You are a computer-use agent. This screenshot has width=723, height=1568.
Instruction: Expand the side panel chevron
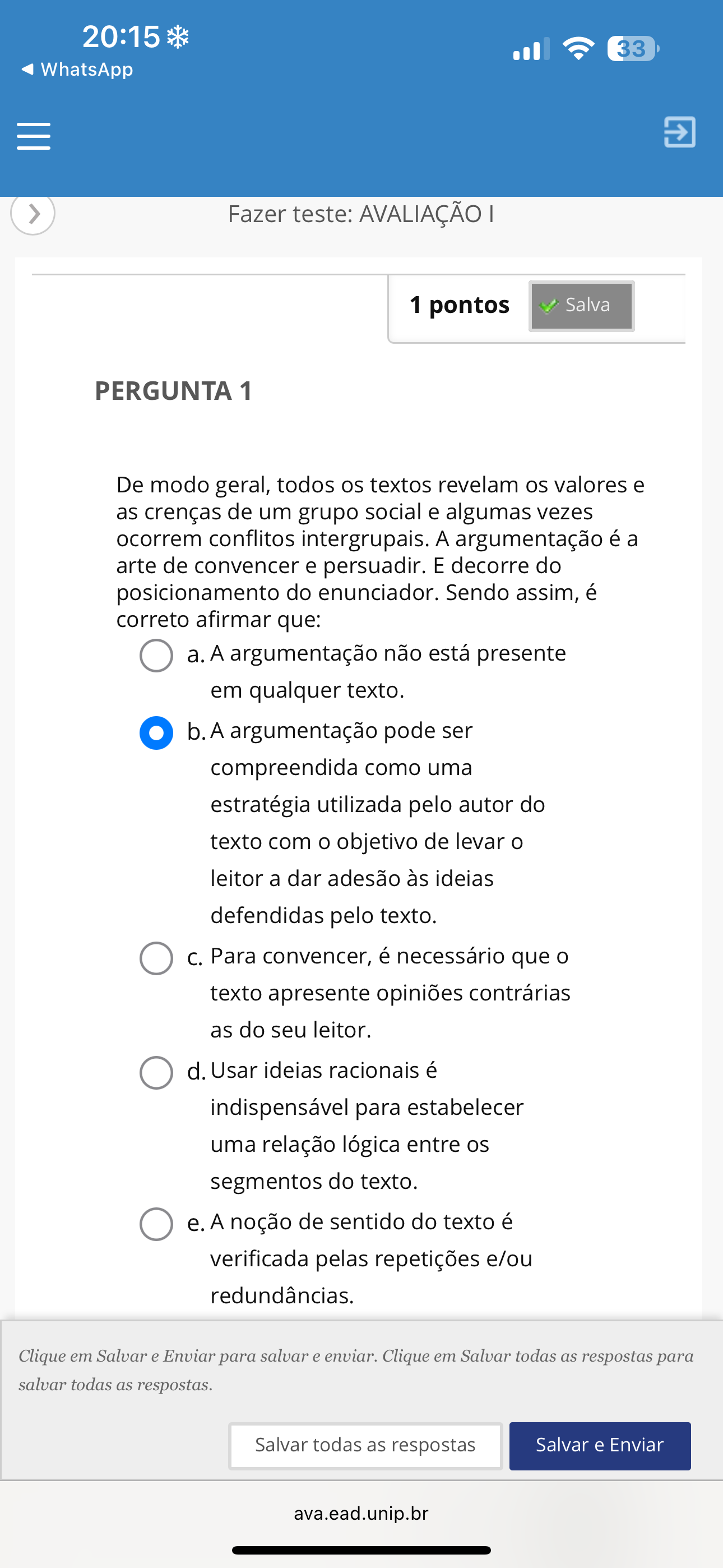point(33,214)
